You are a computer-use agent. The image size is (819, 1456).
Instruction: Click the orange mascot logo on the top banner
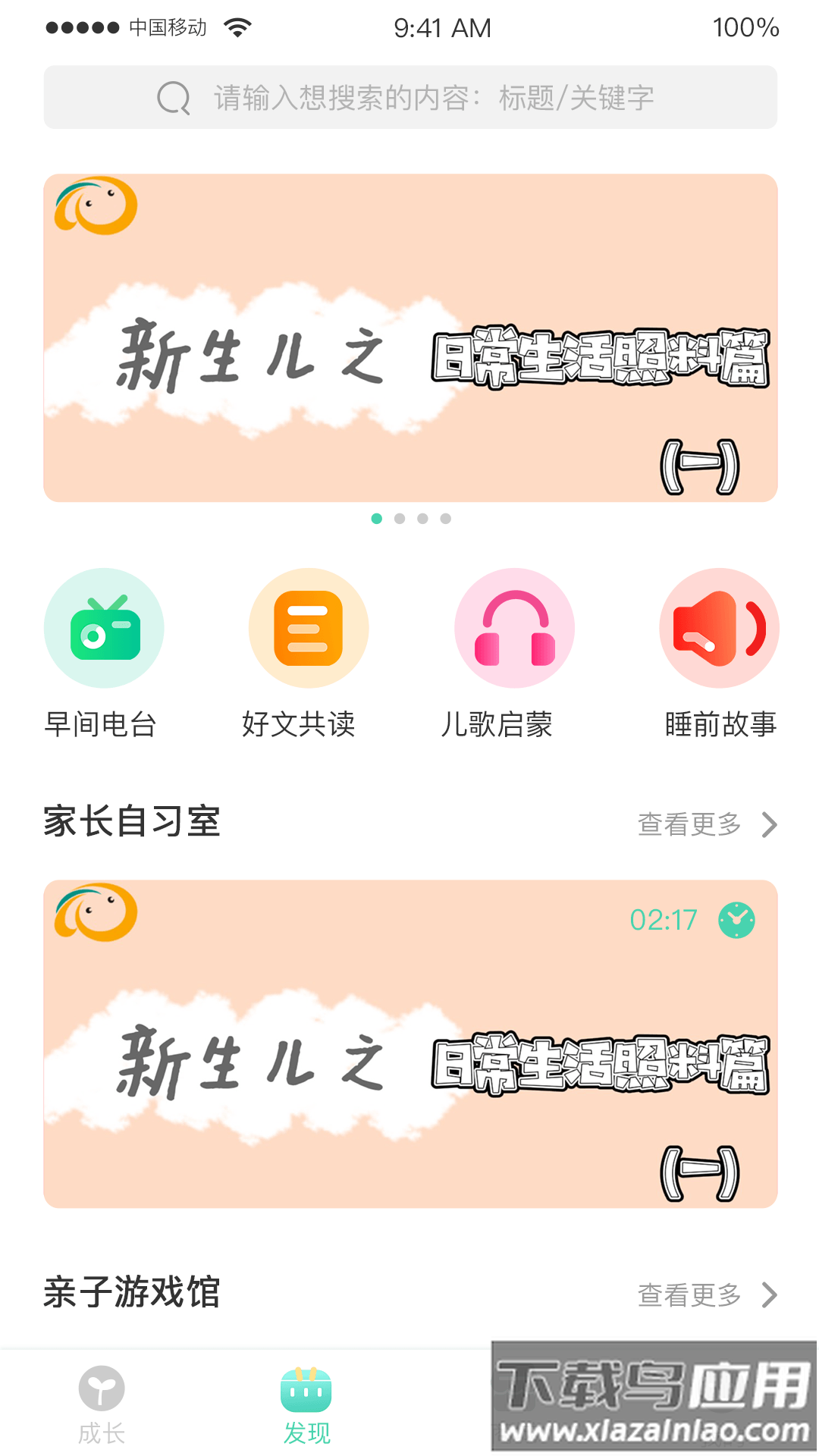click(x=94, y=207)
